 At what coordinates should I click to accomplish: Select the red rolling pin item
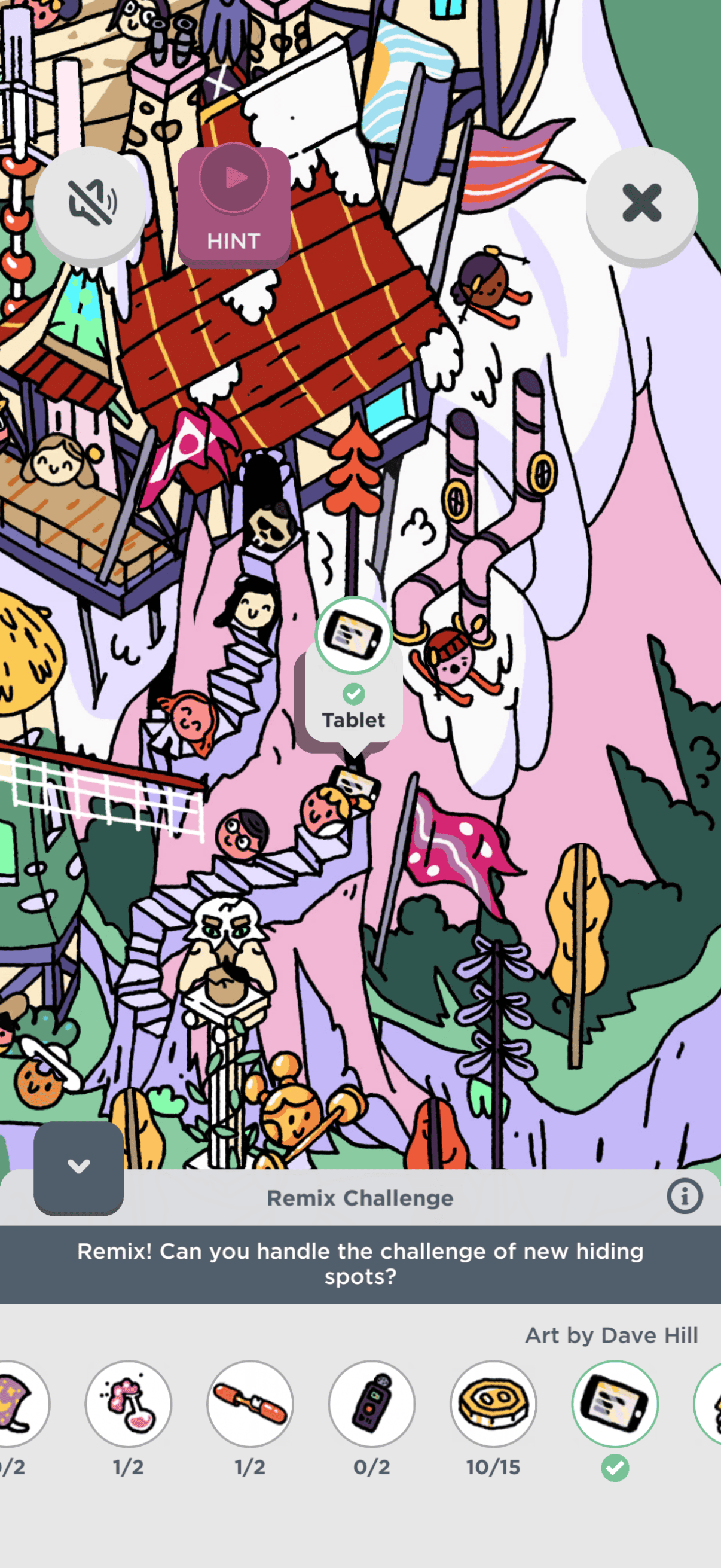click(x=250, y=1404)
